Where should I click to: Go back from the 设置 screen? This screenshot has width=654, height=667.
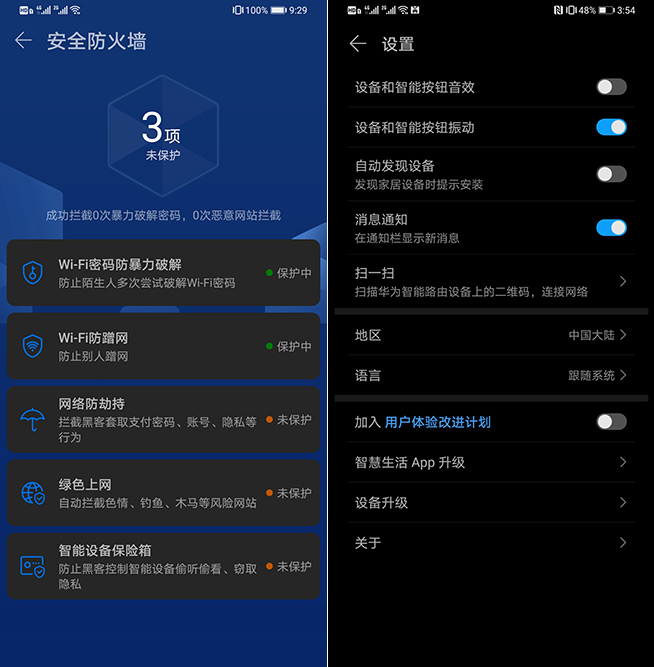358,43
